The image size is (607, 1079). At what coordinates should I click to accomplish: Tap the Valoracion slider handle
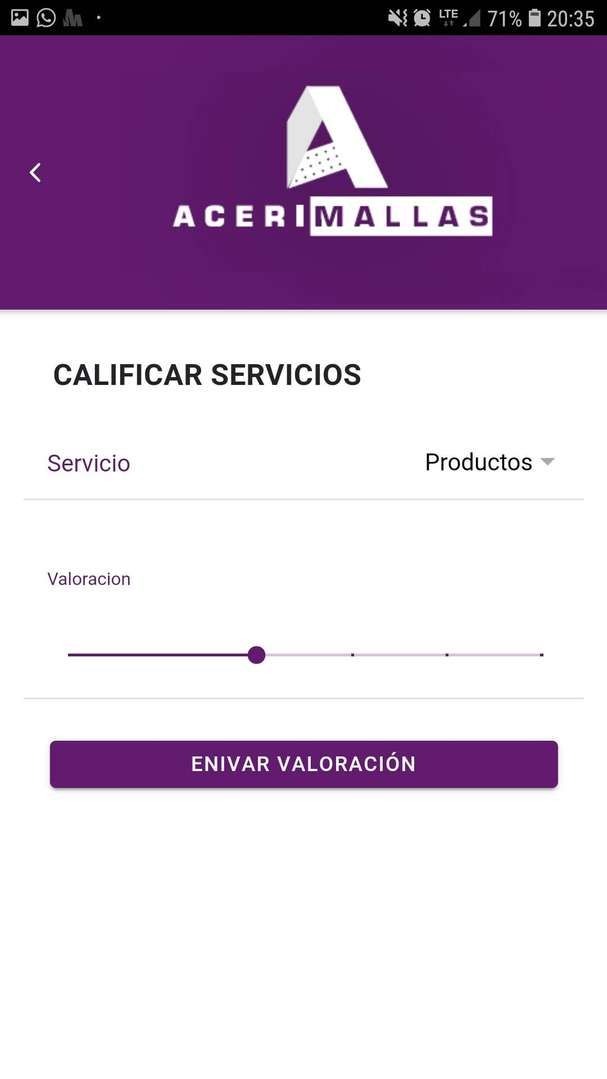(256, 655)
